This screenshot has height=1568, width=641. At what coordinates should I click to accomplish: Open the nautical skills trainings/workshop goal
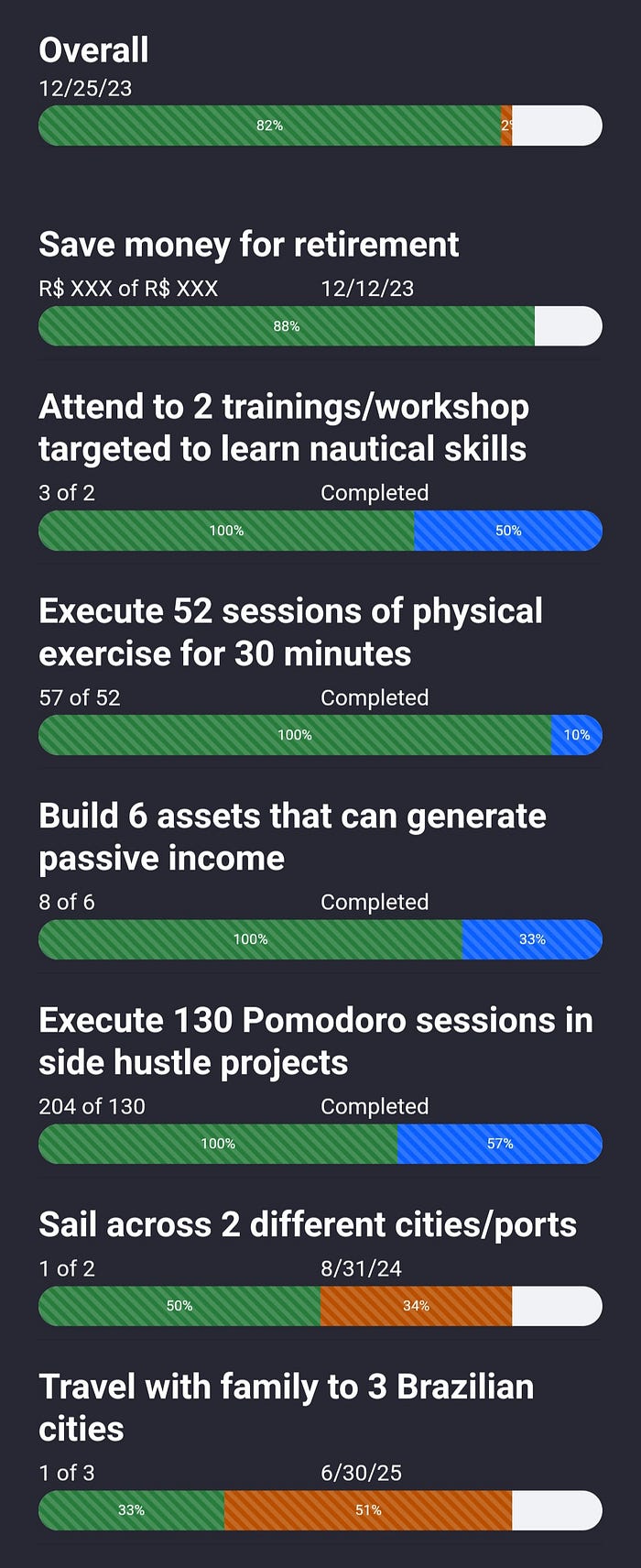click(283, 428)
